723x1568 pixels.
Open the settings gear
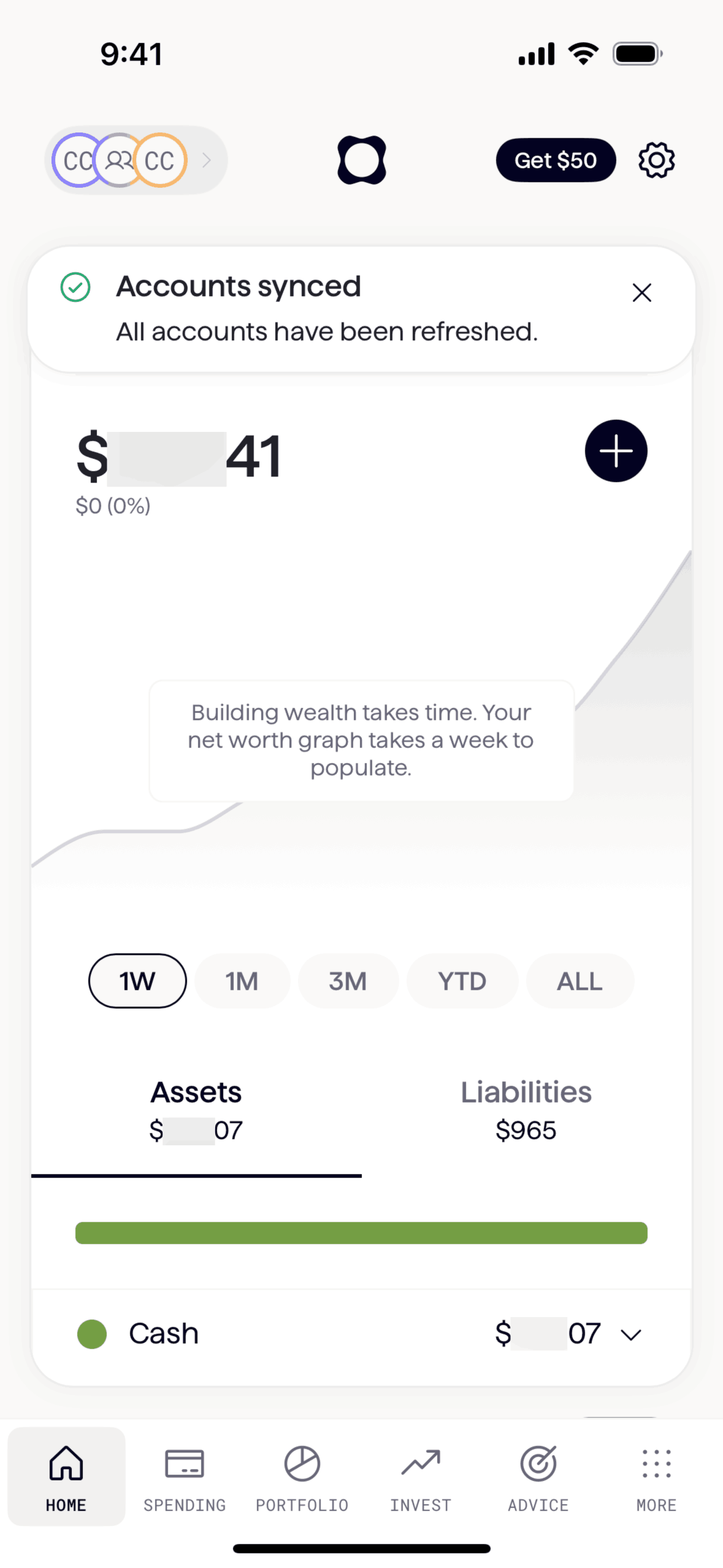click(656, 160)
